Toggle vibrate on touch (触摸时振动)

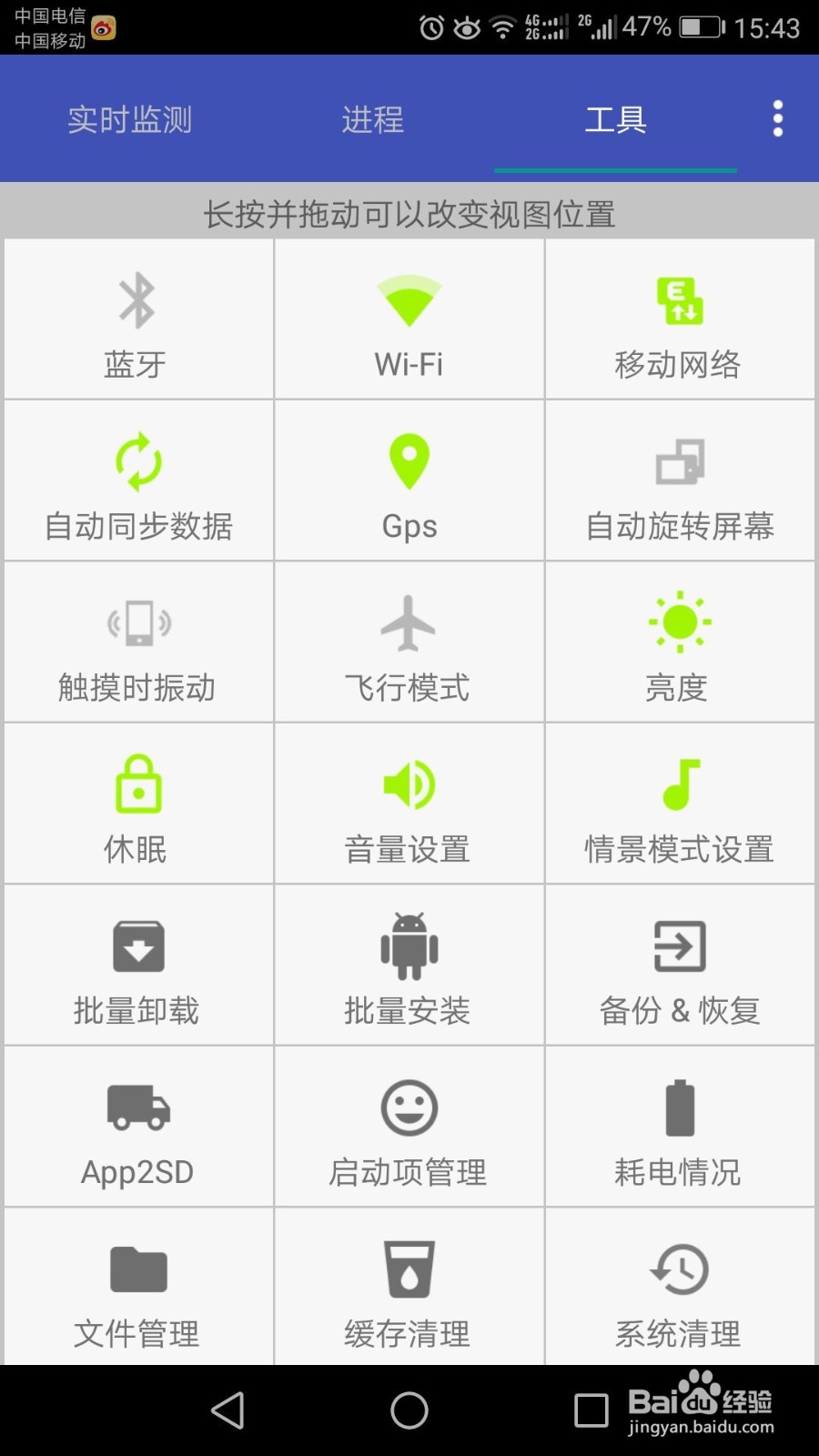coord(137,642)
